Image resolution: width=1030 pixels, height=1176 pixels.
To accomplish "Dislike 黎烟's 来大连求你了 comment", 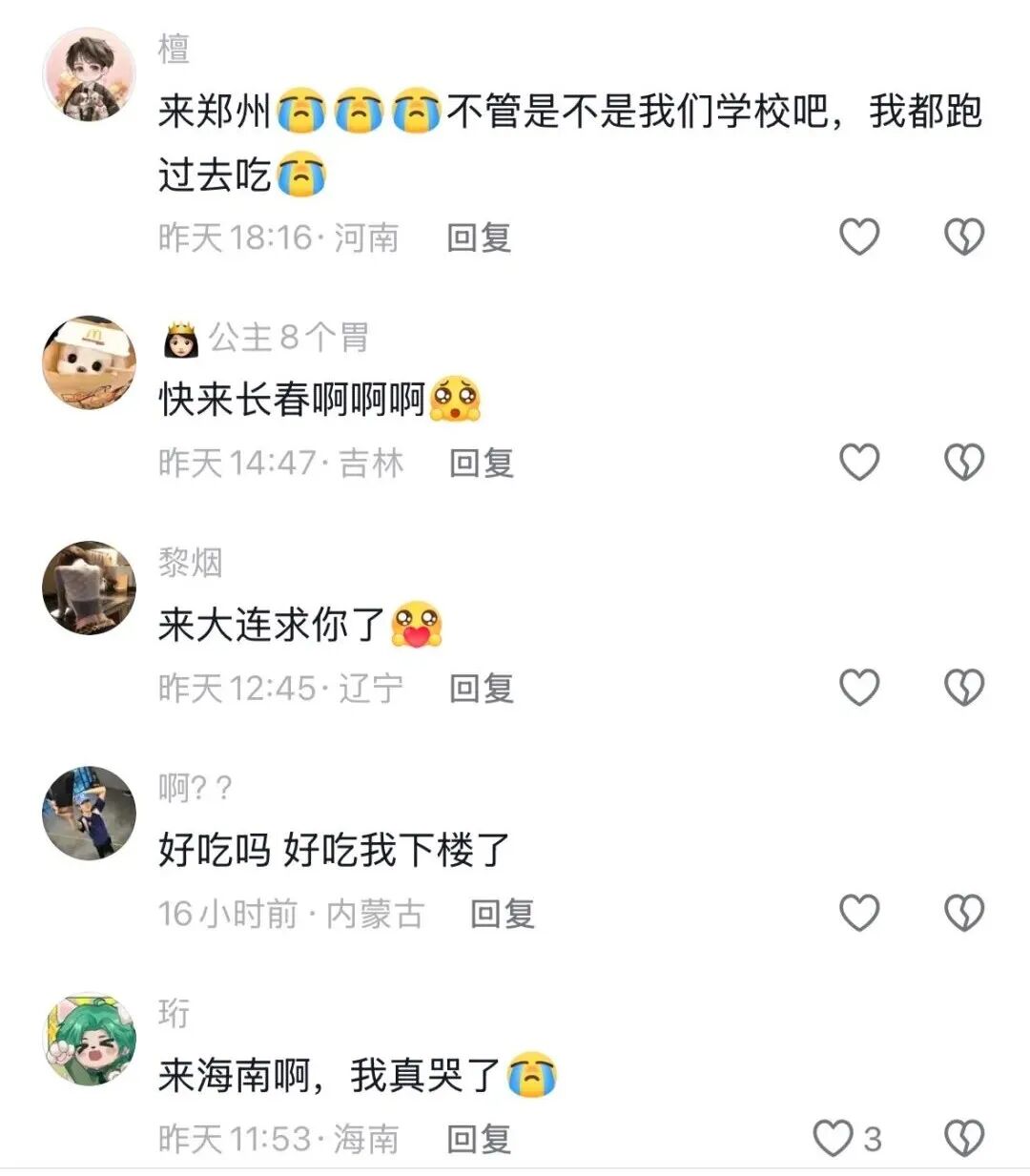I will tap(963, 688).
